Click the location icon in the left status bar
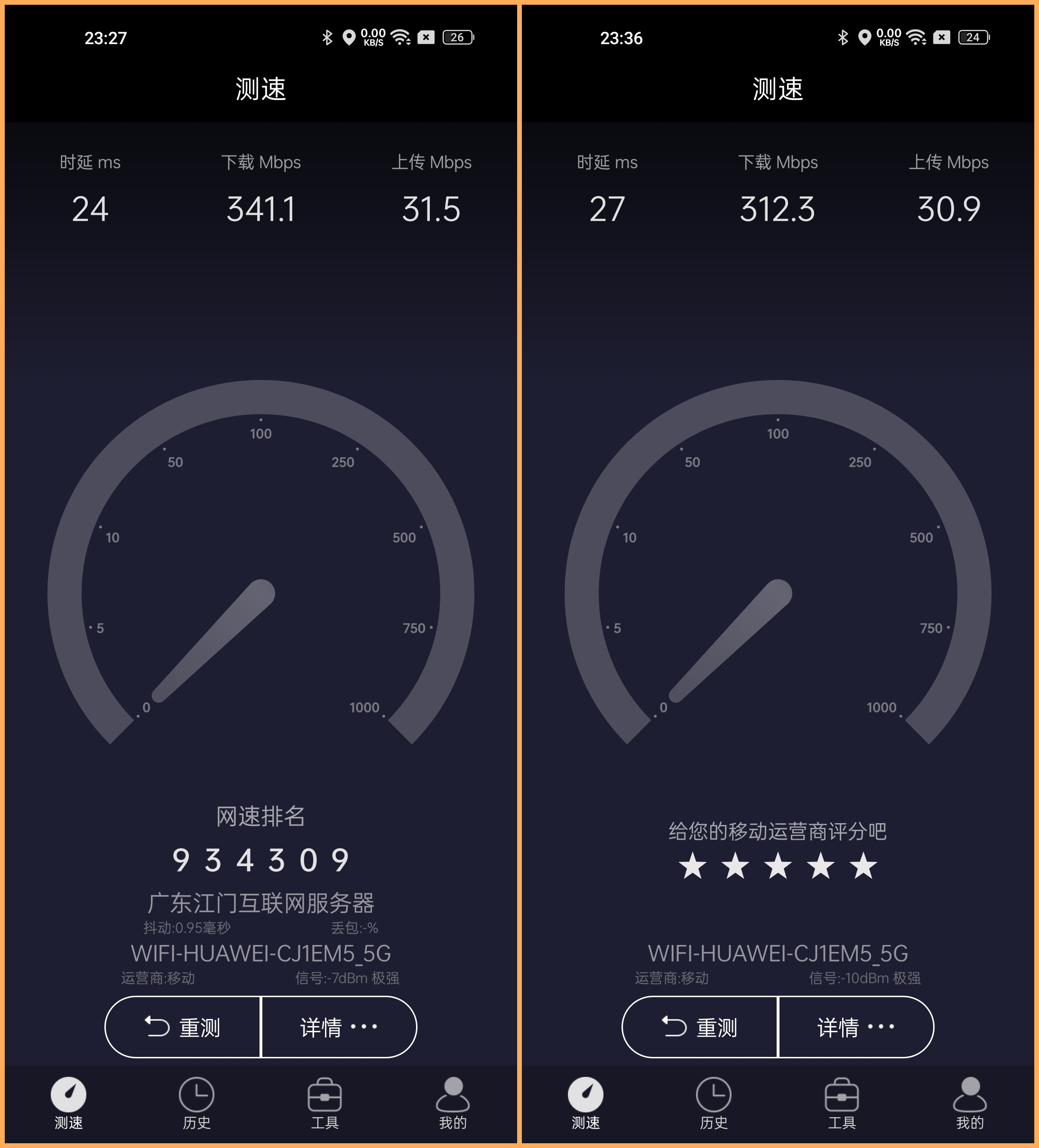This screenshot has height=1148, width=1039. click(349, 37)
